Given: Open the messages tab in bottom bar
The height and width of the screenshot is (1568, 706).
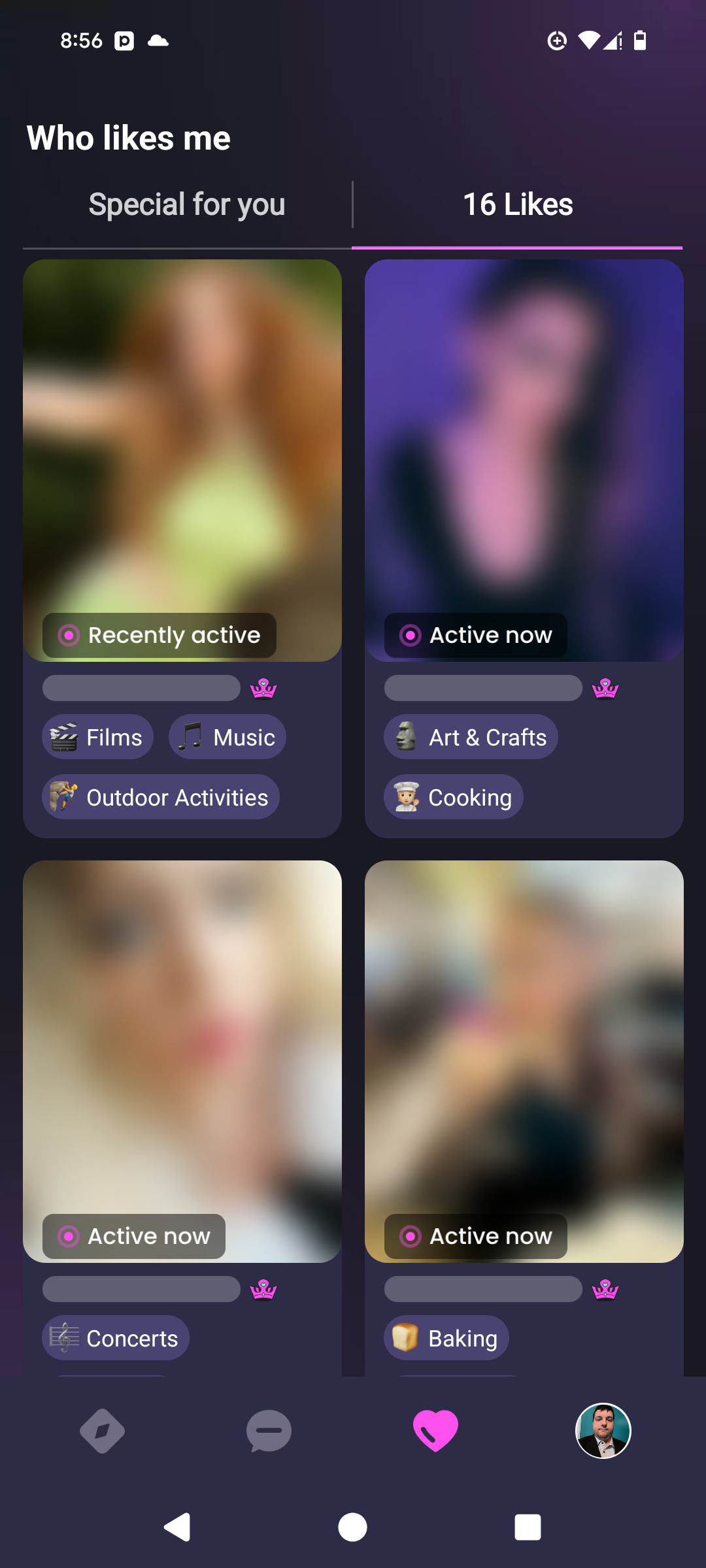Looking at the screenshot, I should coord(269,1431).
